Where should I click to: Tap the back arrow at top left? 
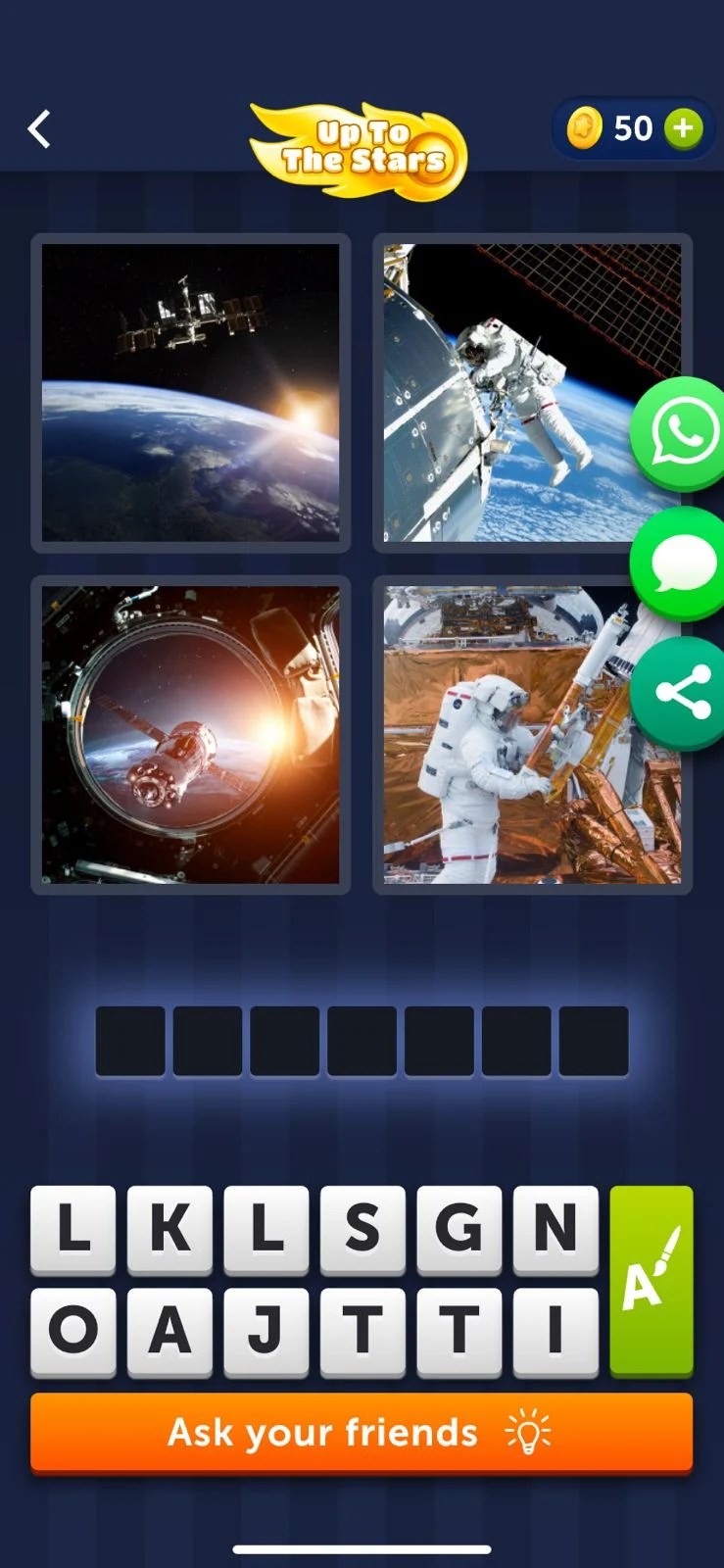pyautogui.click(x=39, y=128)
